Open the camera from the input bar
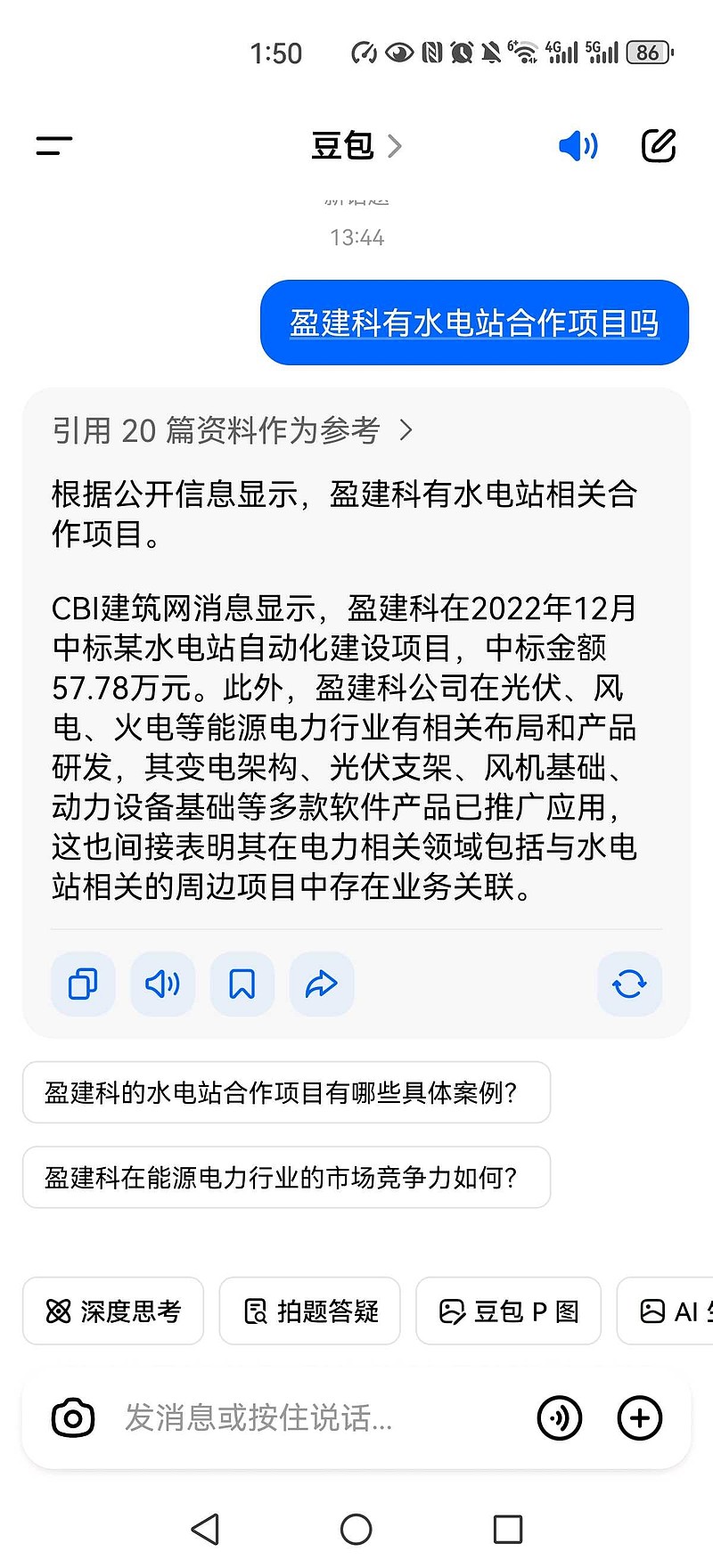713x1568 pixels. click(x=73, y=1417)
